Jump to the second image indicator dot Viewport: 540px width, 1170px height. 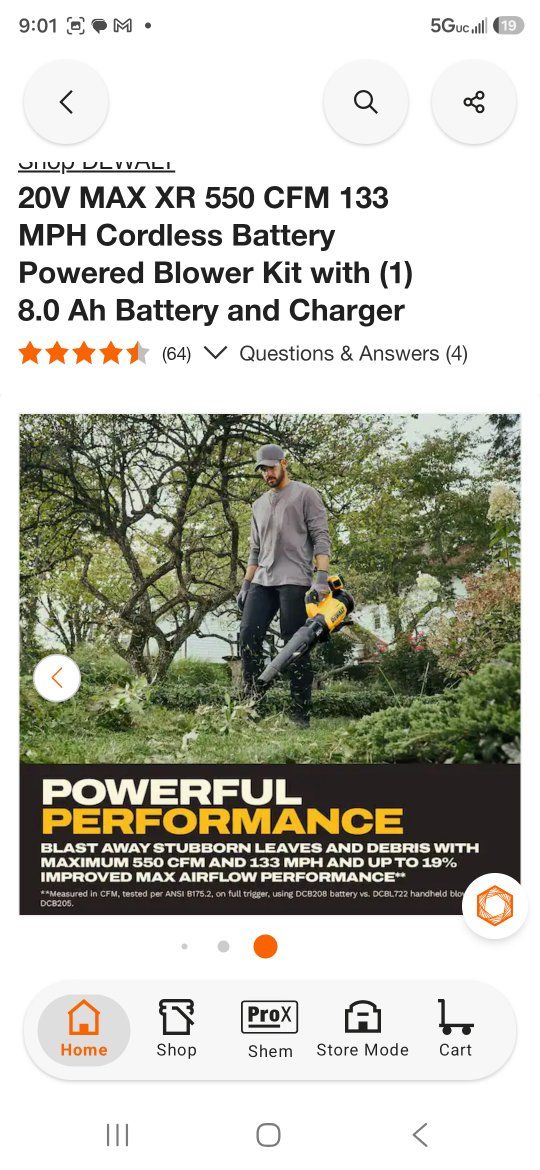coord(223,946)
